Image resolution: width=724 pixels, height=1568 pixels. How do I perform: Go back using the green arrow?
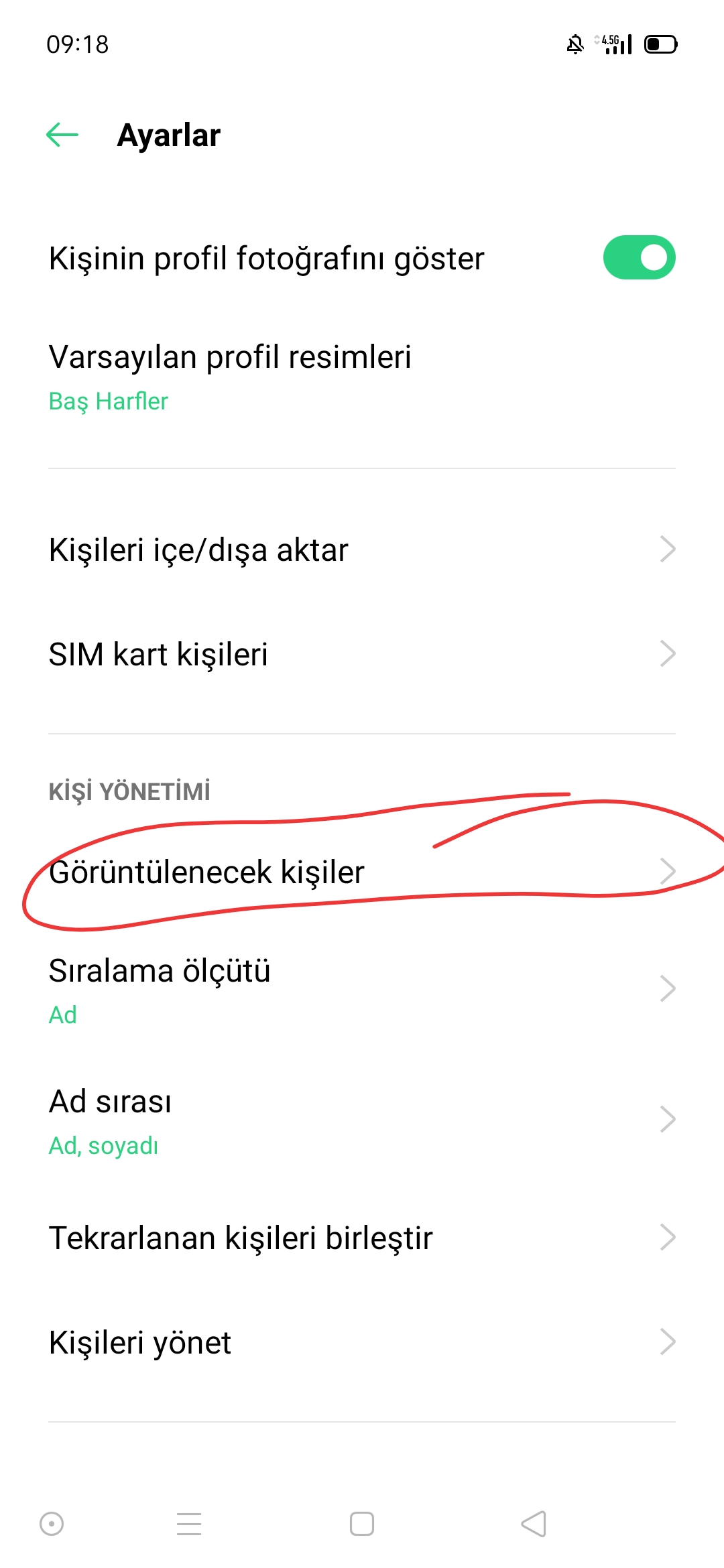[62, 135]
